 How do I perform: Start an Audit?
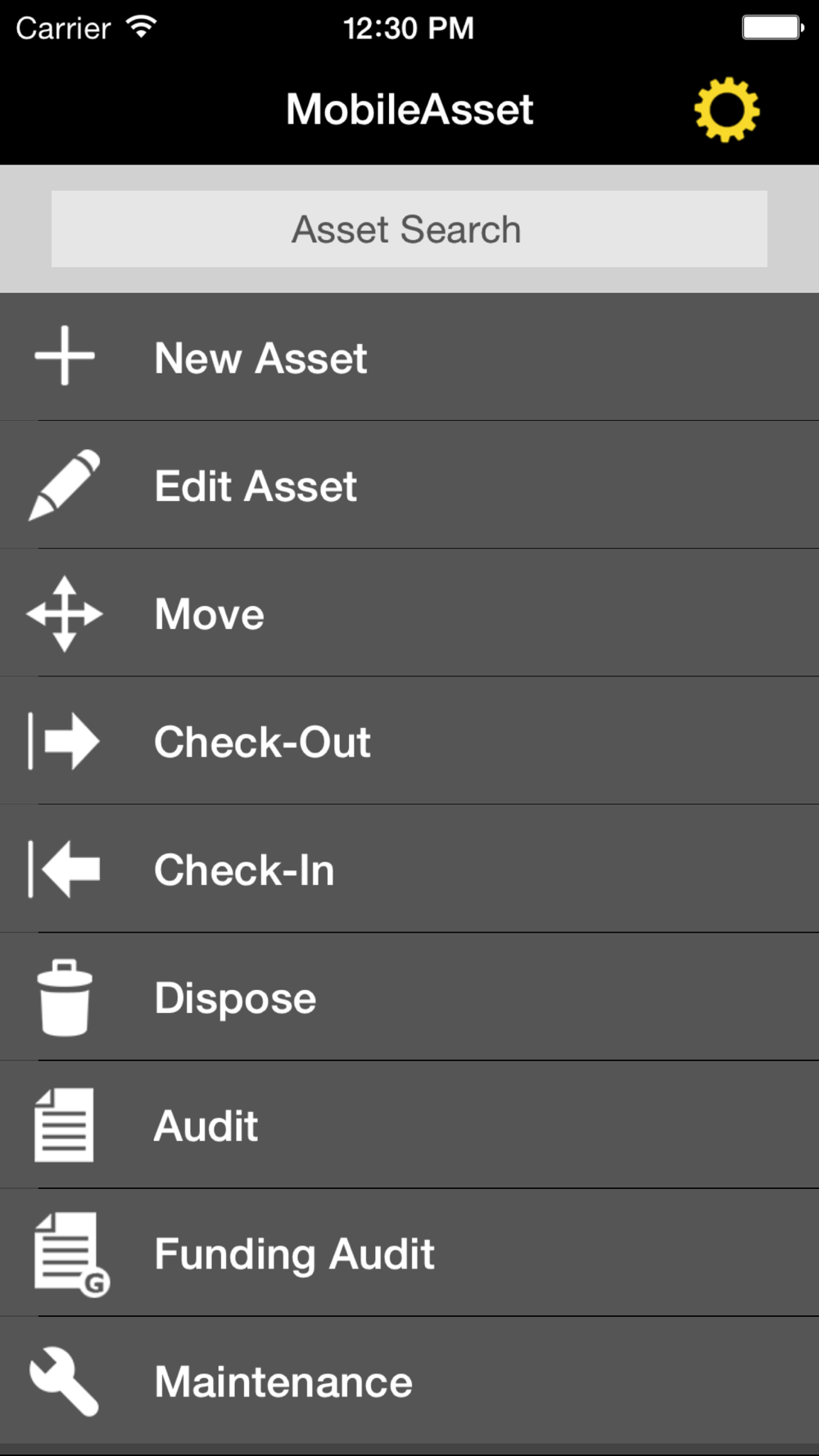(x=409, y=1124)
